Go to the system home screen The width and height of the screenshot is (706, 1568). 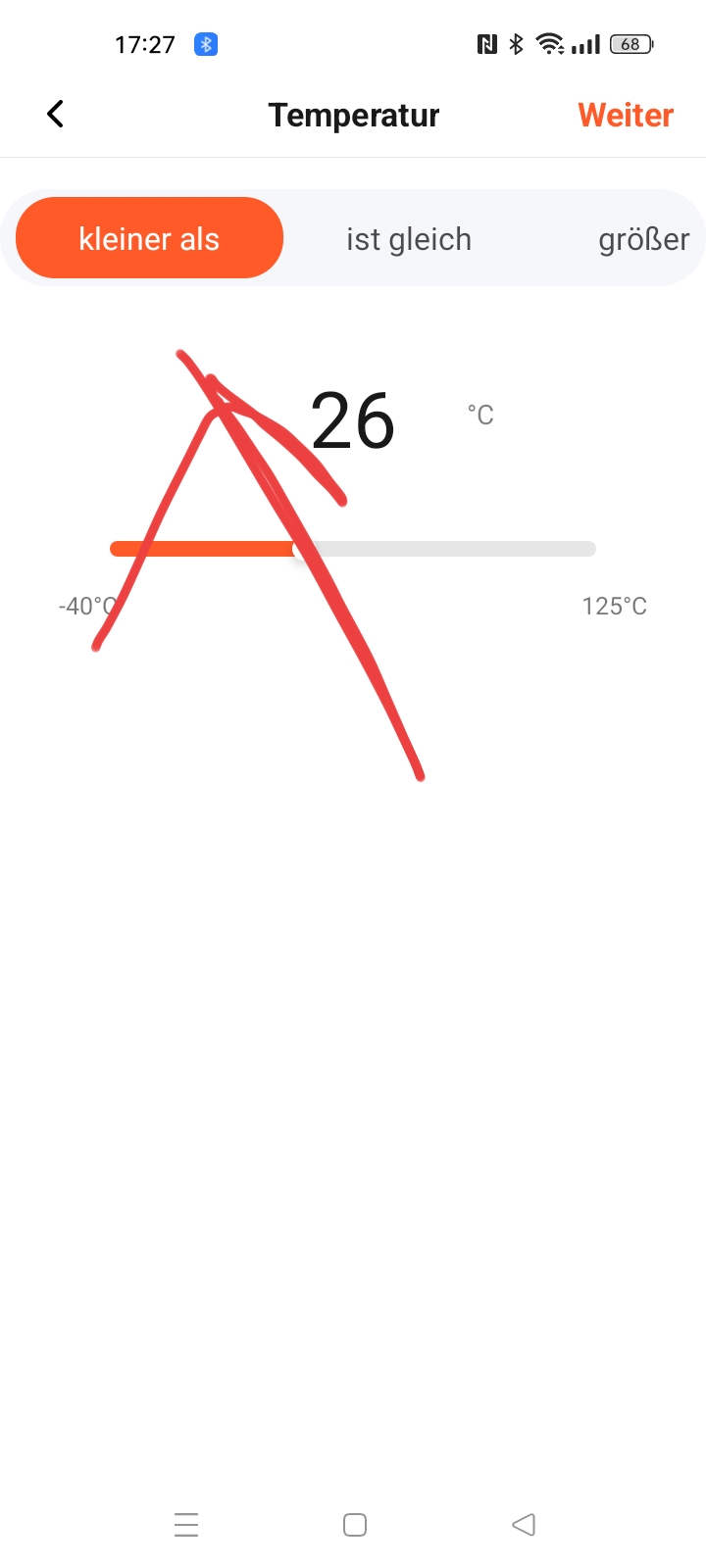coord(355,1524)
